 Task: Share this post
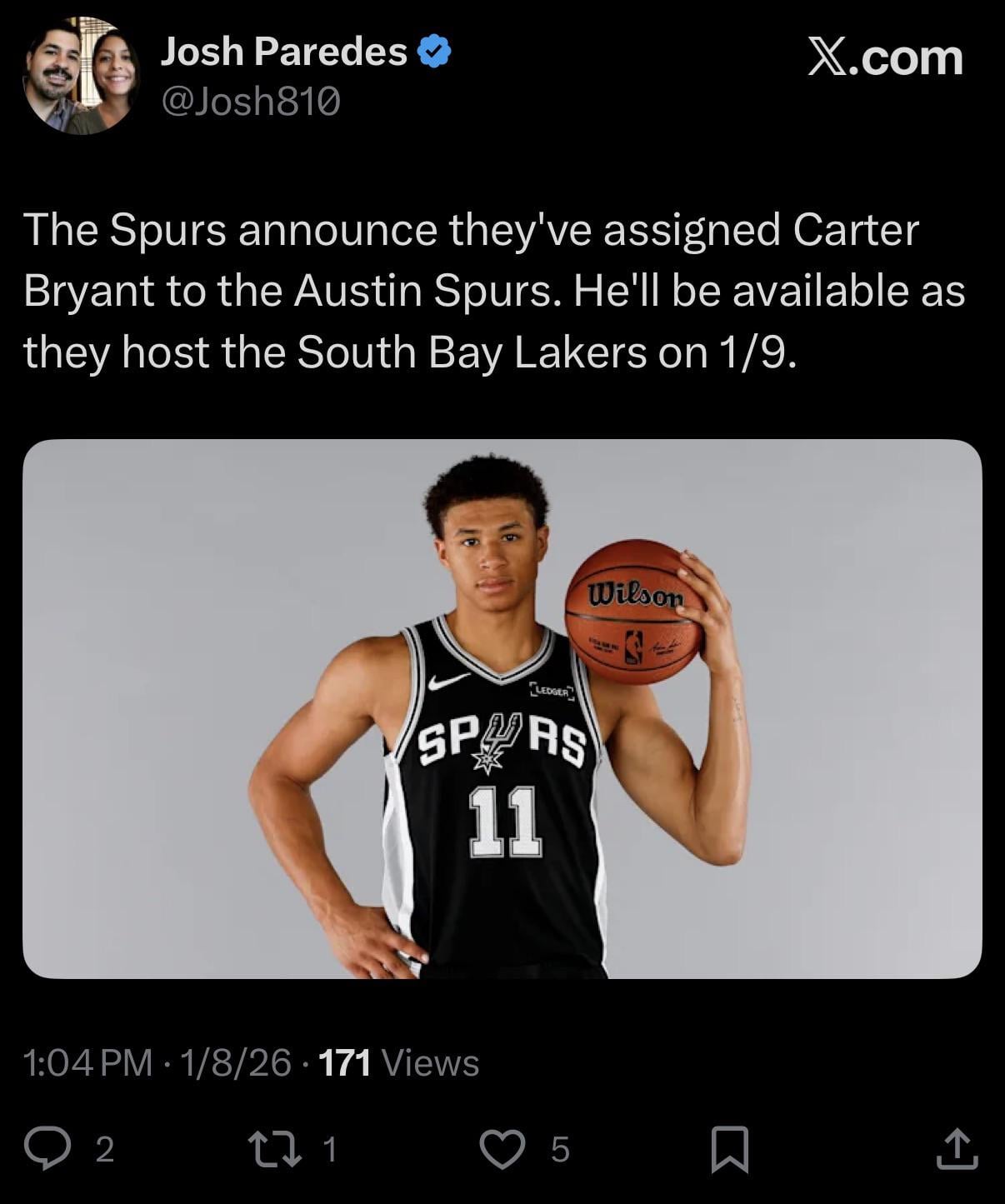point(957,1148)
